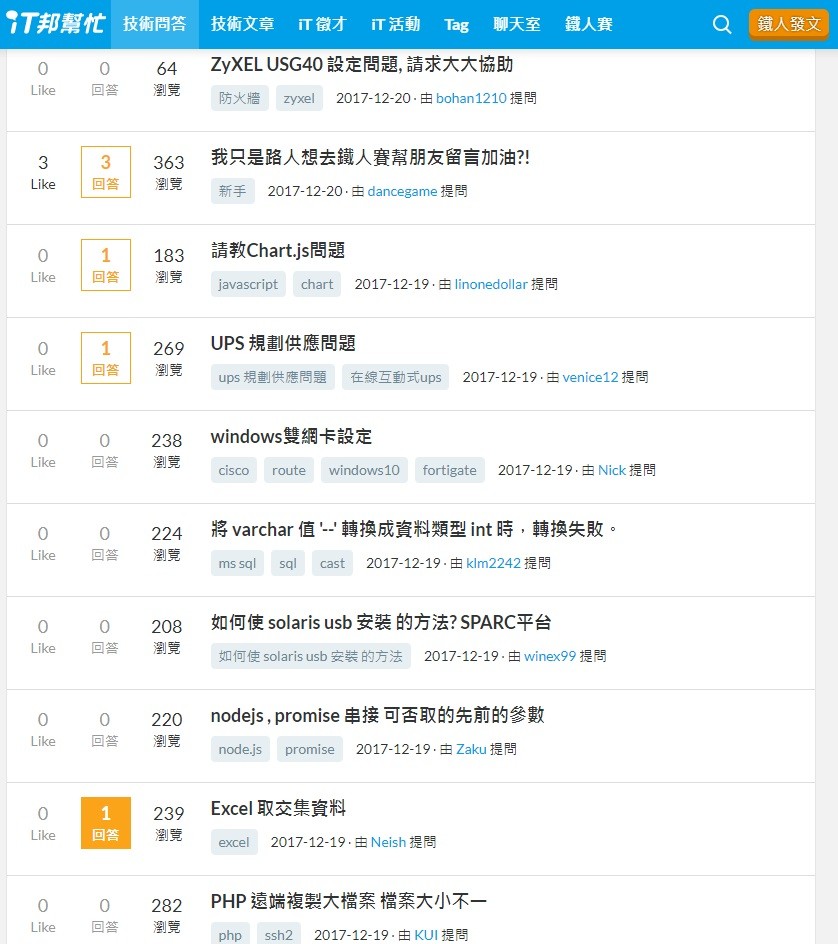838x944 pixels.
Task: View user bohan1210's profile
Action: [x=471, y=98]
